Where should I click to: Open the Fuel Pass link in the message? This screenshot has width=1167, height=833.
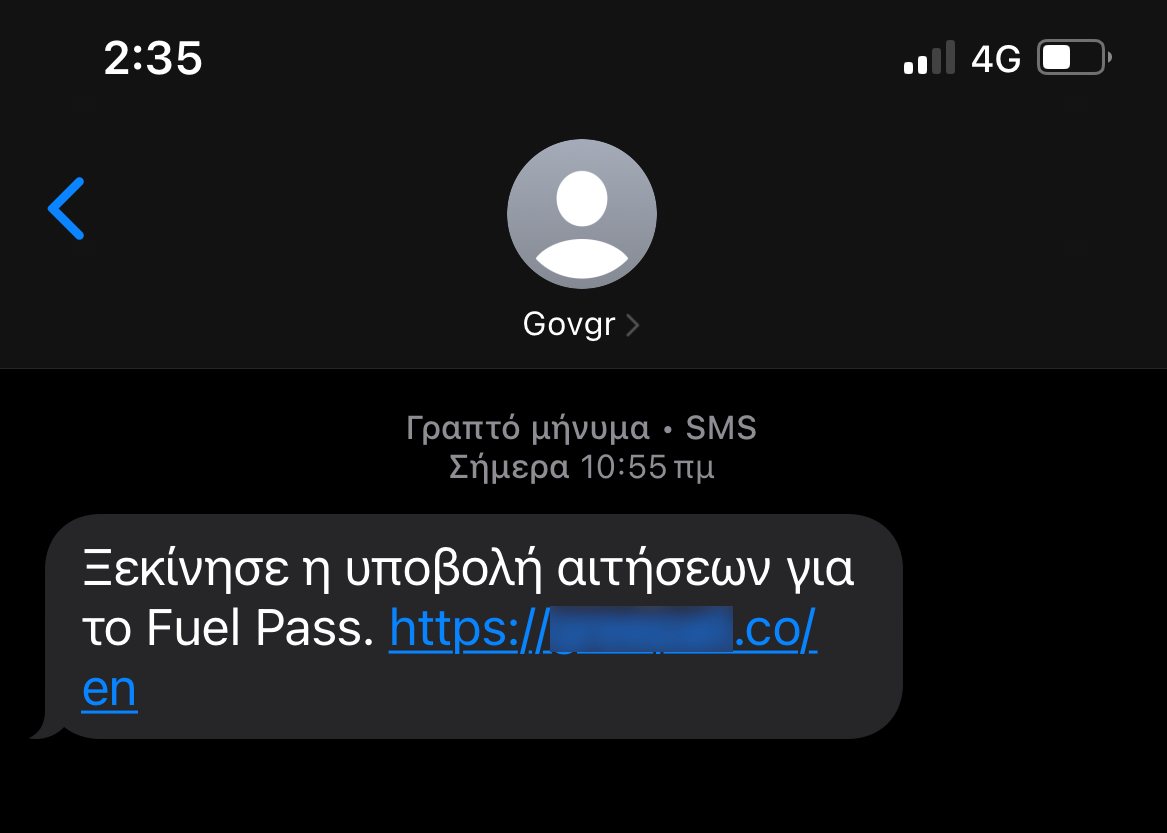602,629
